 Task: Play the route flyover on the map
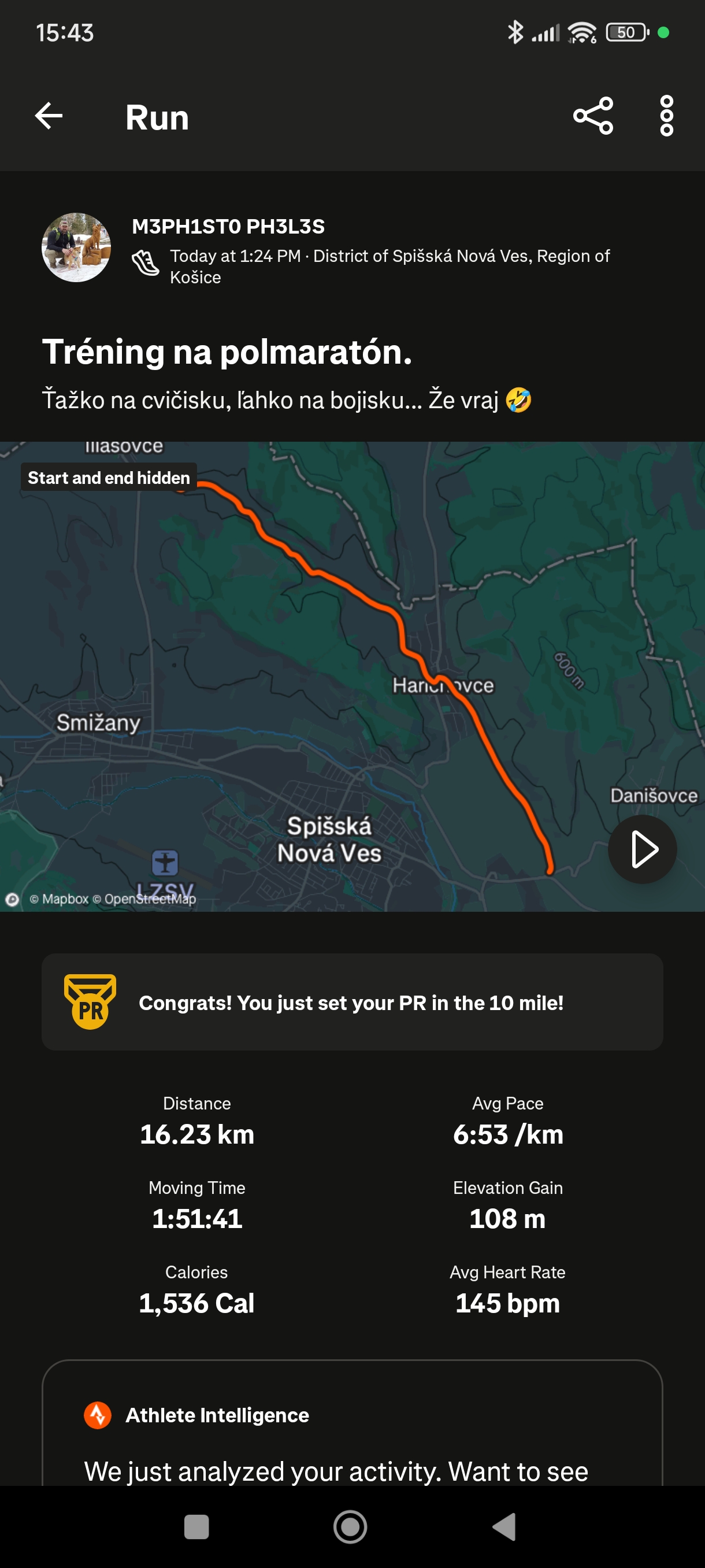pos(643,849)
